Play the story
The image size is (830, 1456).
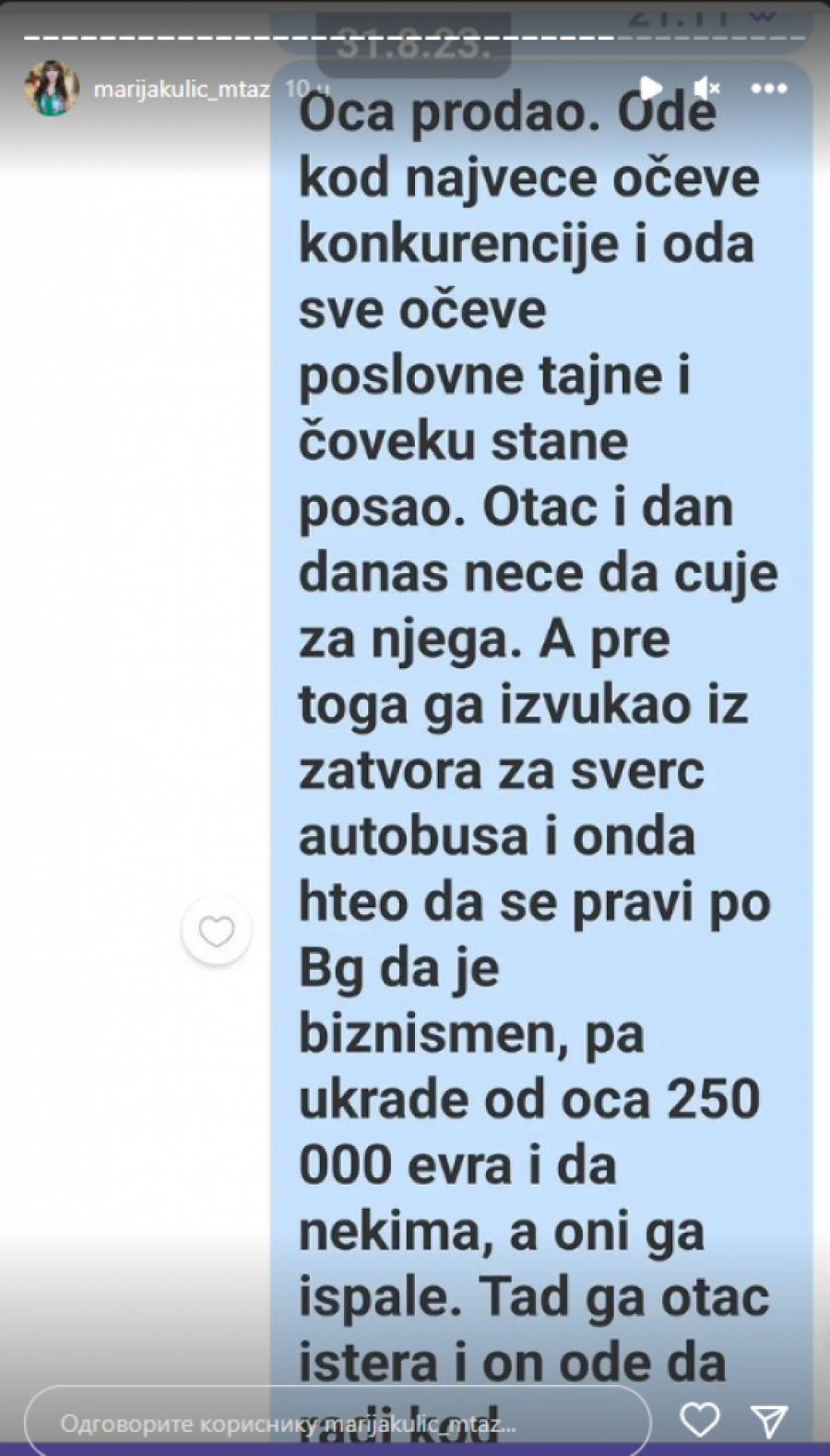point(651,89)
